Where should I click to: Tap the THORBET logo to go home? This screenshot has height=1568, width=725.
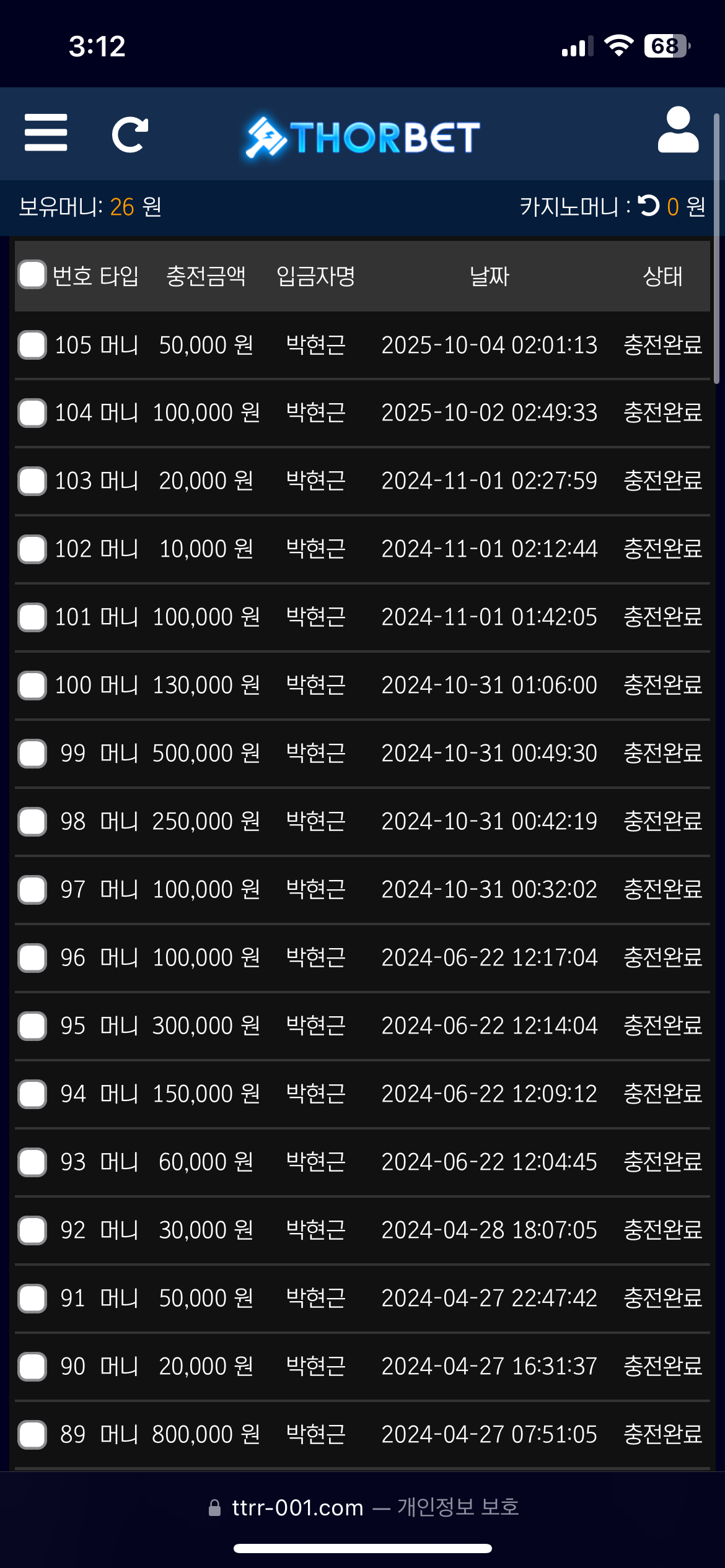(363, 137)
